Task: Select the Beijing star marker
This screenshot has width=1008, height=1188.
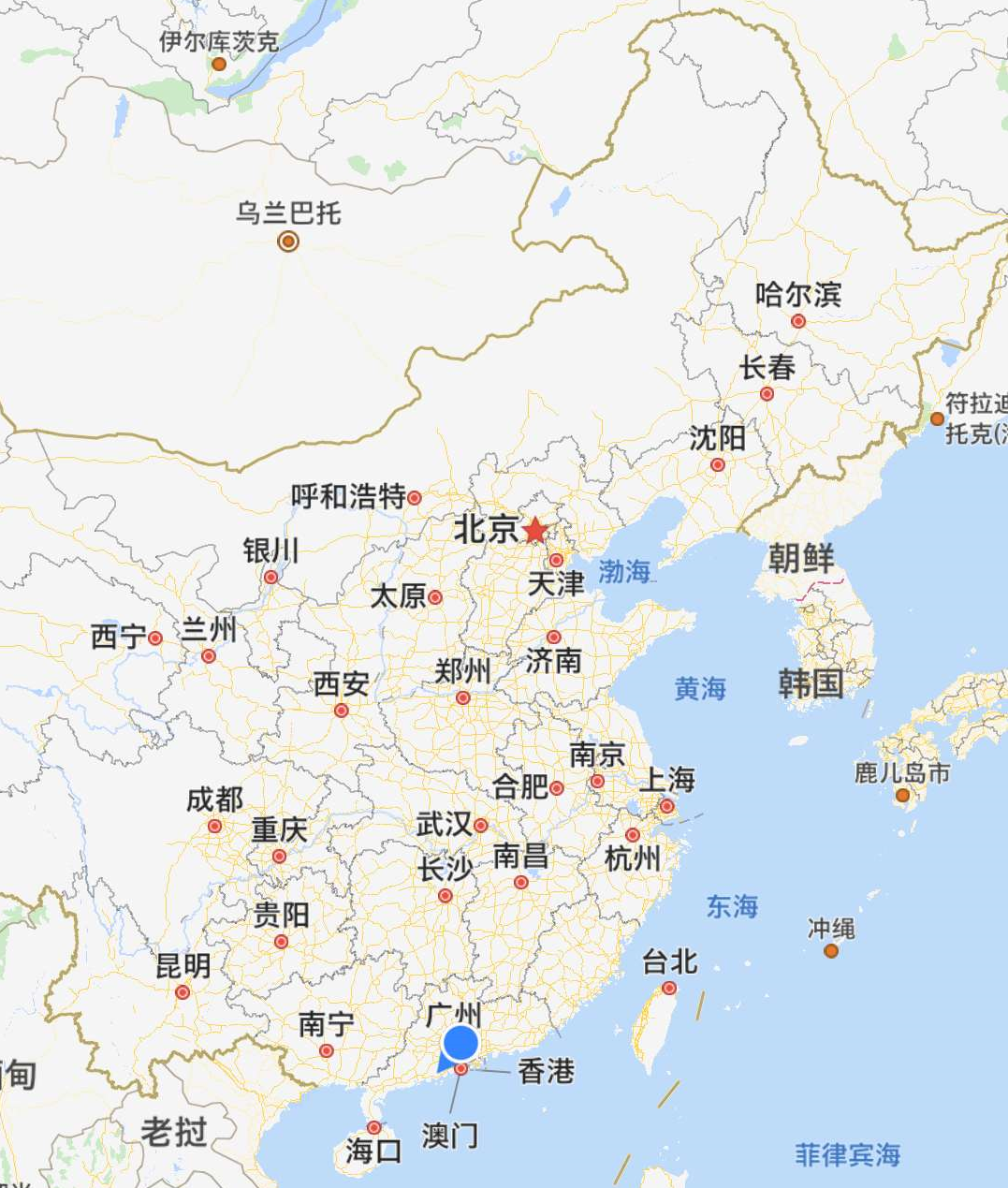Action: click(x=534, y=531)
